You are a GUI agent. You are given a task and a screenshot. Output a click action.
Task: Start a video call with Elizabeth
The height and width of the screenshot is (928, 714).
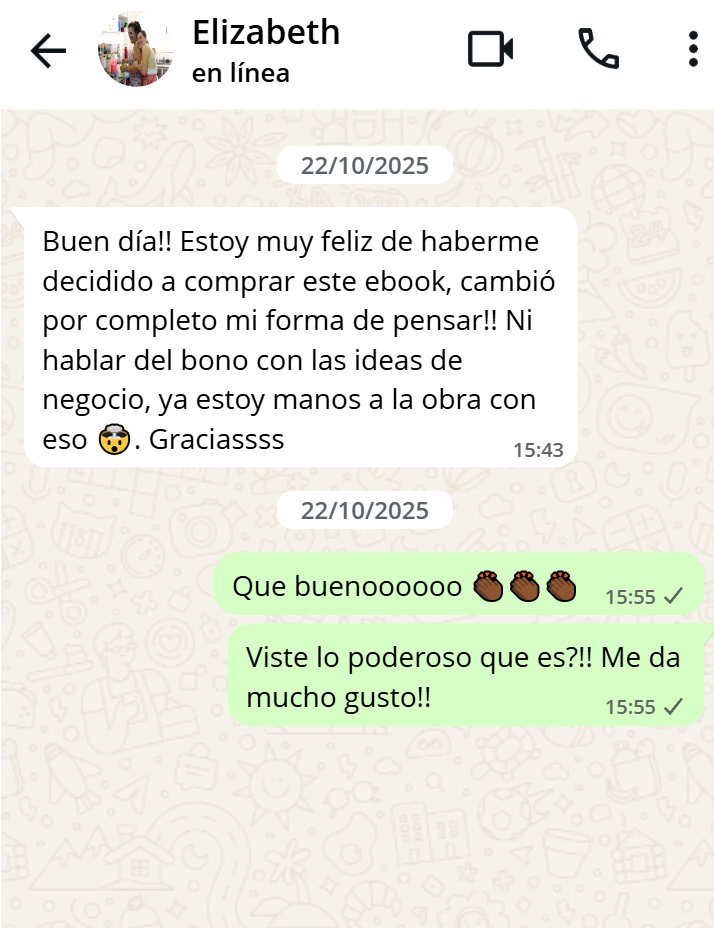point(490,49)
